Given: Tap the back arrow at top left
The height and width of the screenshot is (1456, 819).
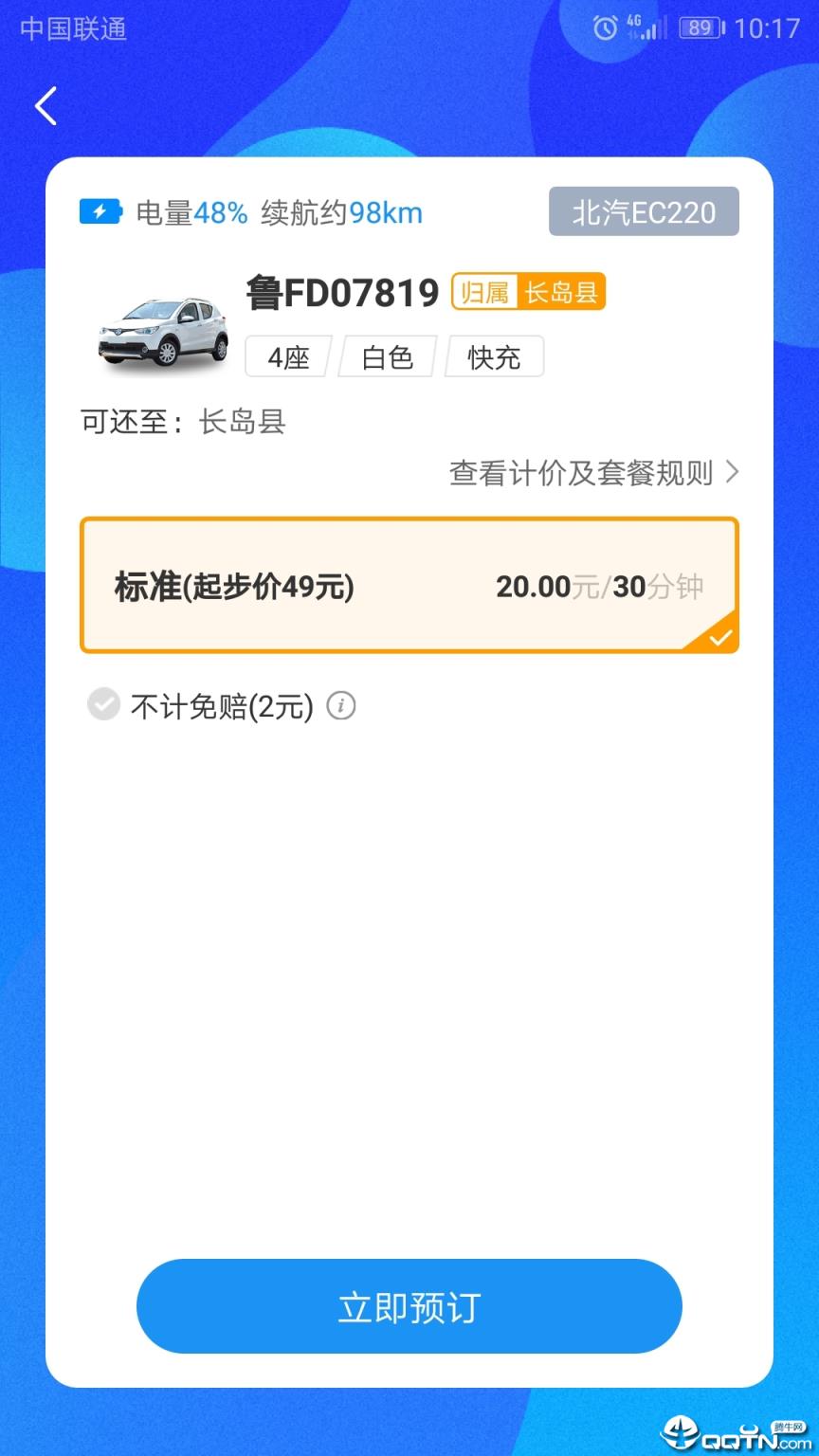Looking at the screenshot, I should pos(45,106).
